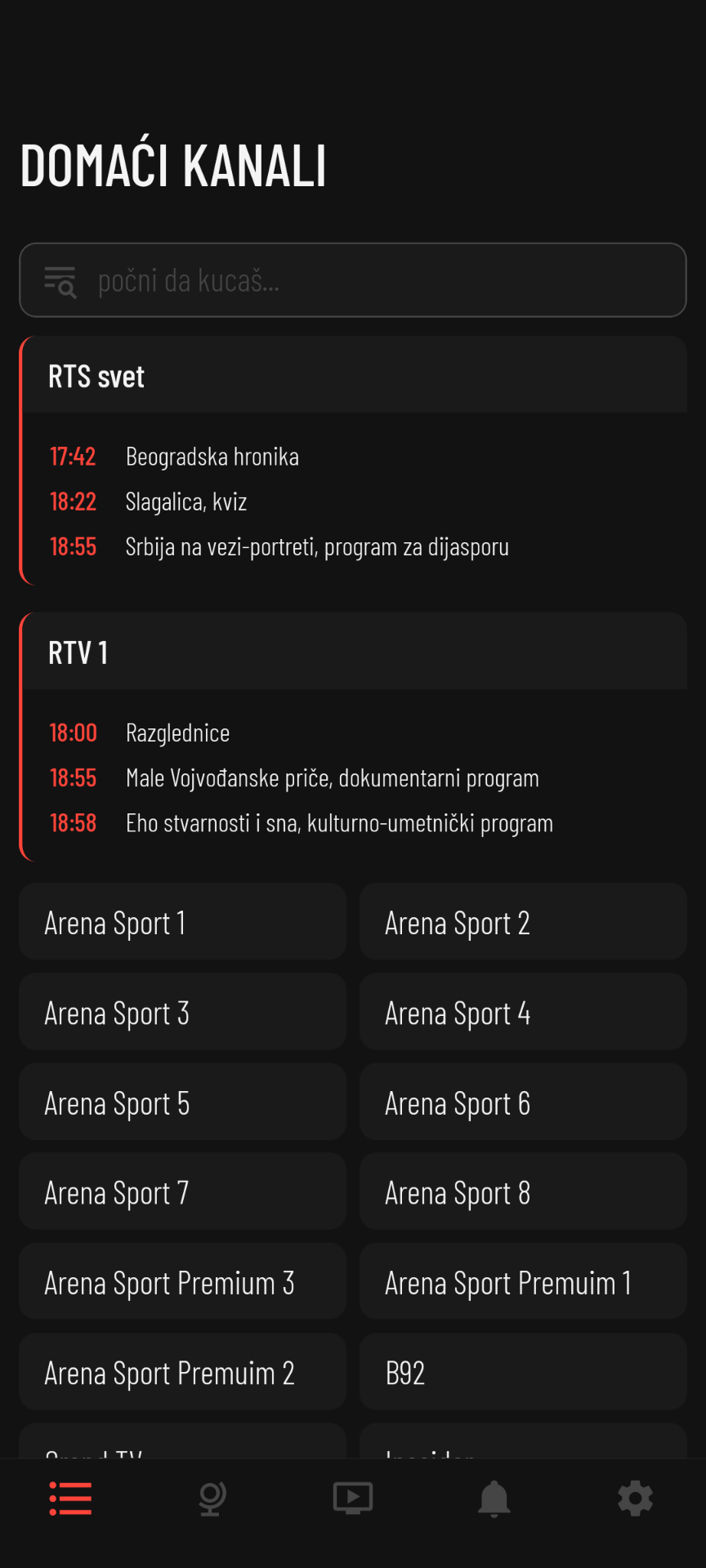Screen dimensions: 706x1568
Task: Open the RTV 1 channel card
Action: (x=353, y=737)
